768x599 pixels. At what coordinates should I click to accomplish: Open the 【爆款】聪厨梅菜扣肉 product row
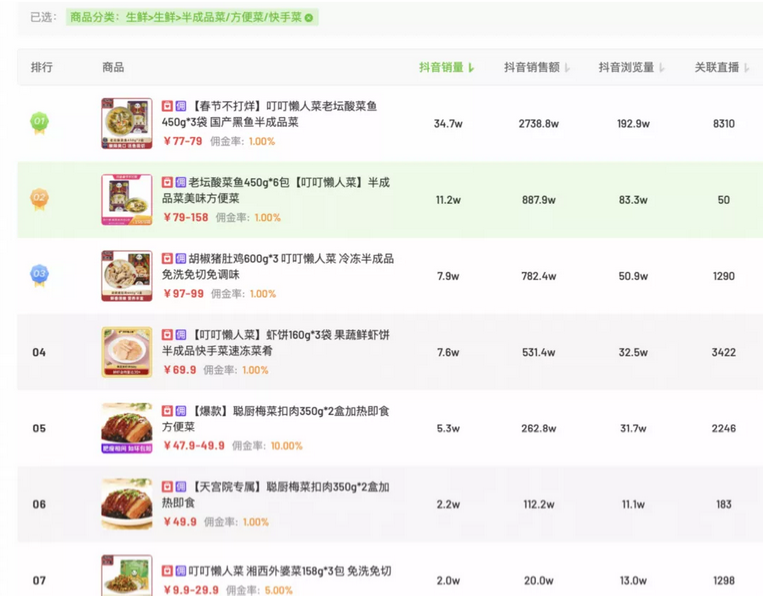[x=275, y=418]
